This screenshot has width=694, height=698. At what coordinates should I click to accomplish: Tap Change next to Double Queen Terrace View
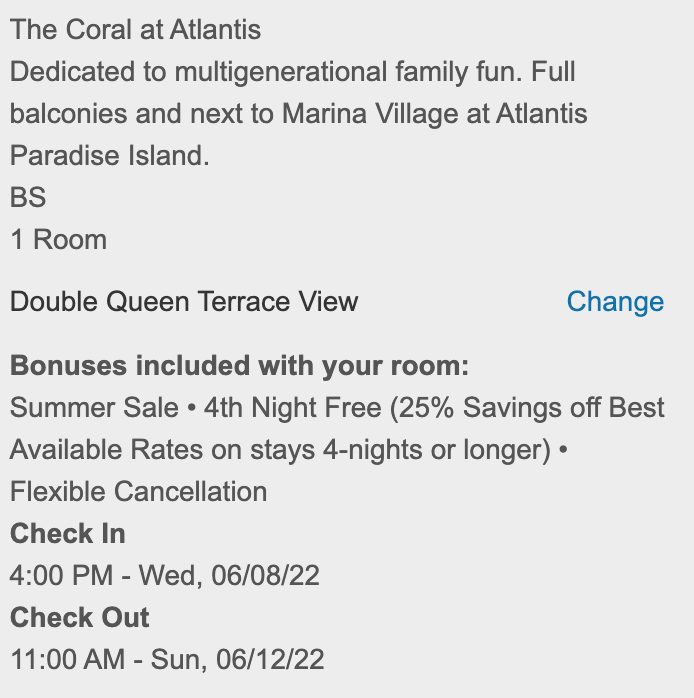click(614, 302)
